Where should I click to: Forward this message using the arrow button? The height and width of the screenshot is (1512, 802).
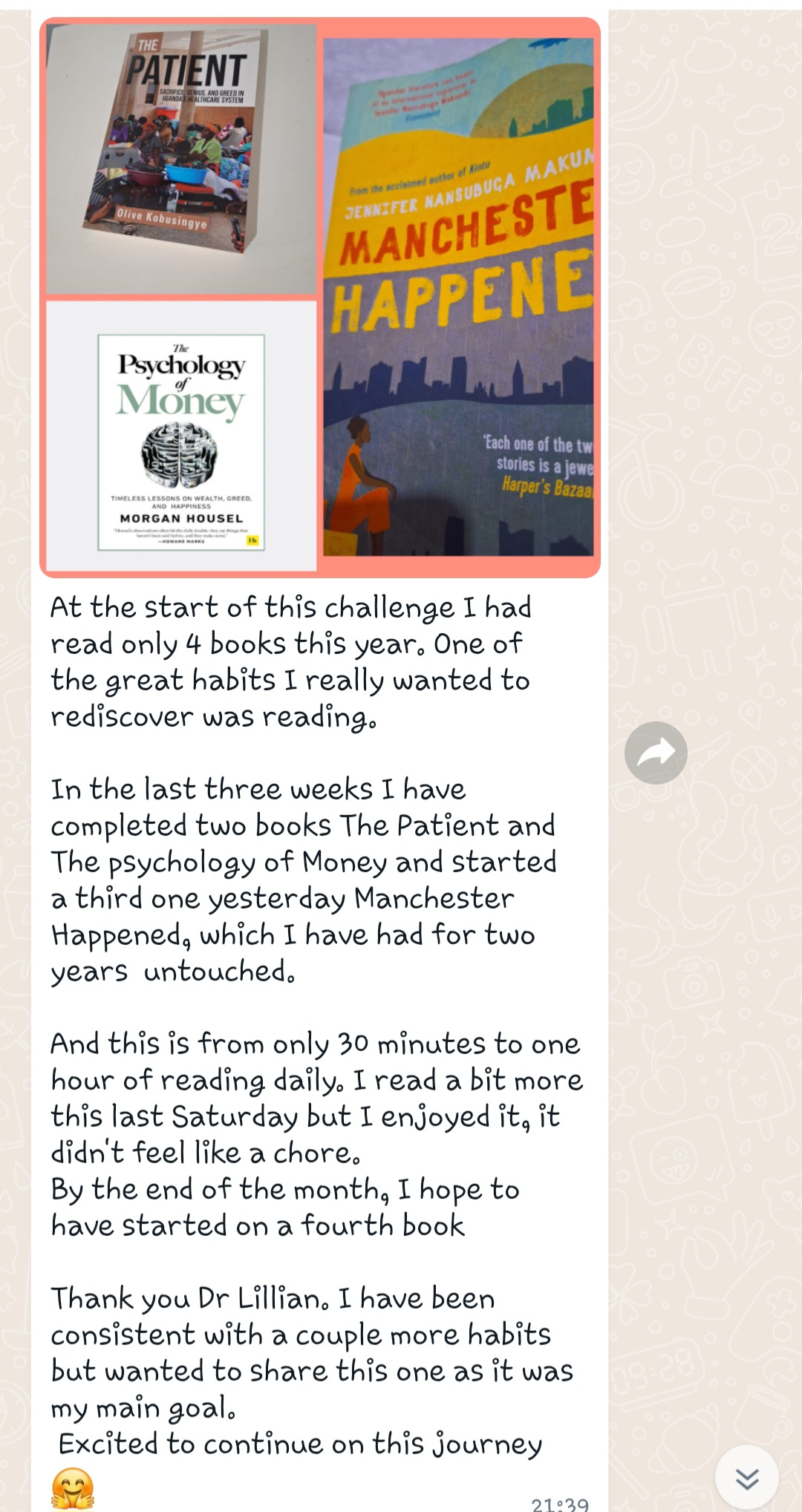(656, 753)
